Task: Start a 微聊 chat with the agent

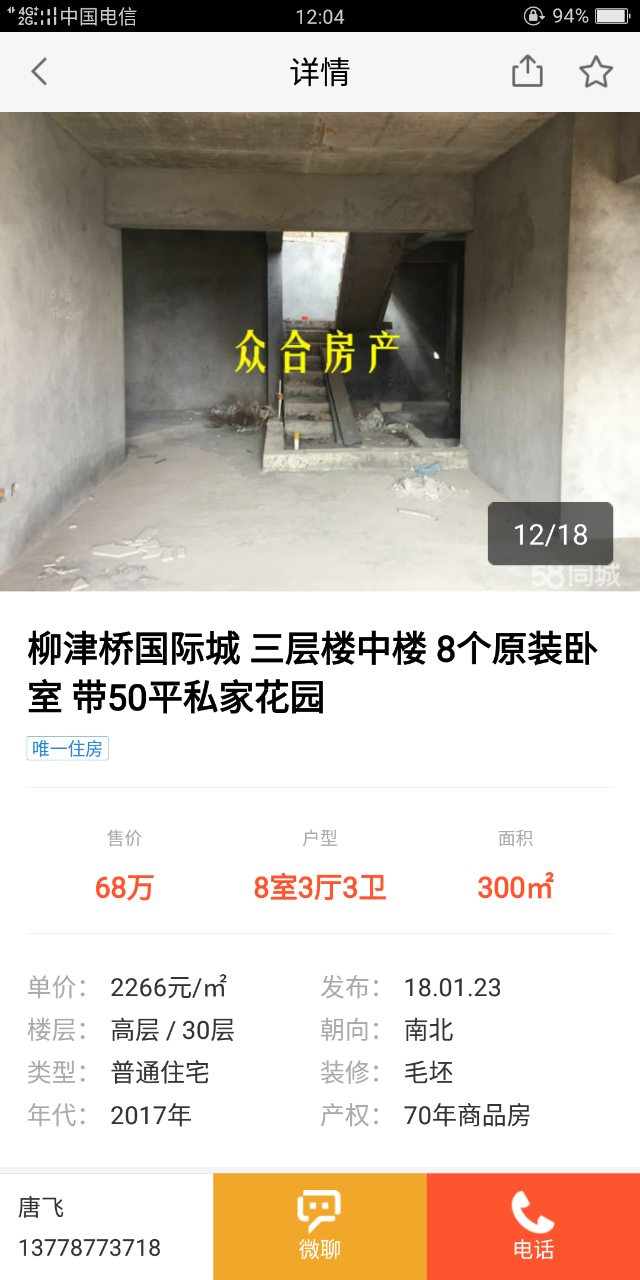Action: click(x=320, y=1226)
